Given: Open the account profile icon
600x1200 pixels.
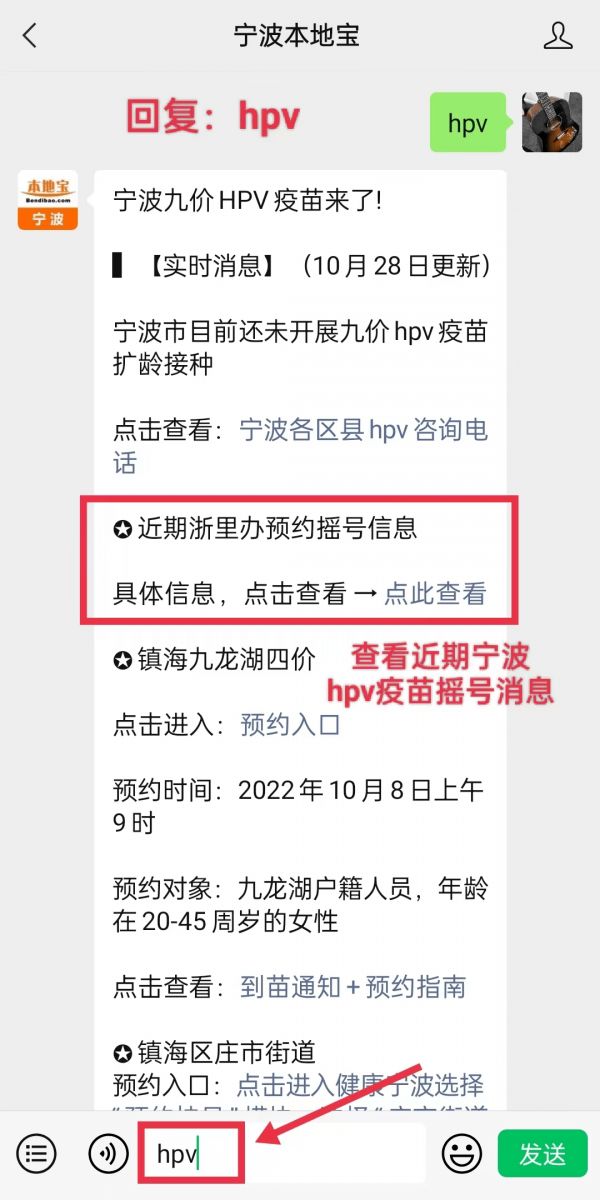Looking at the screenshot, I should point(558,36).
